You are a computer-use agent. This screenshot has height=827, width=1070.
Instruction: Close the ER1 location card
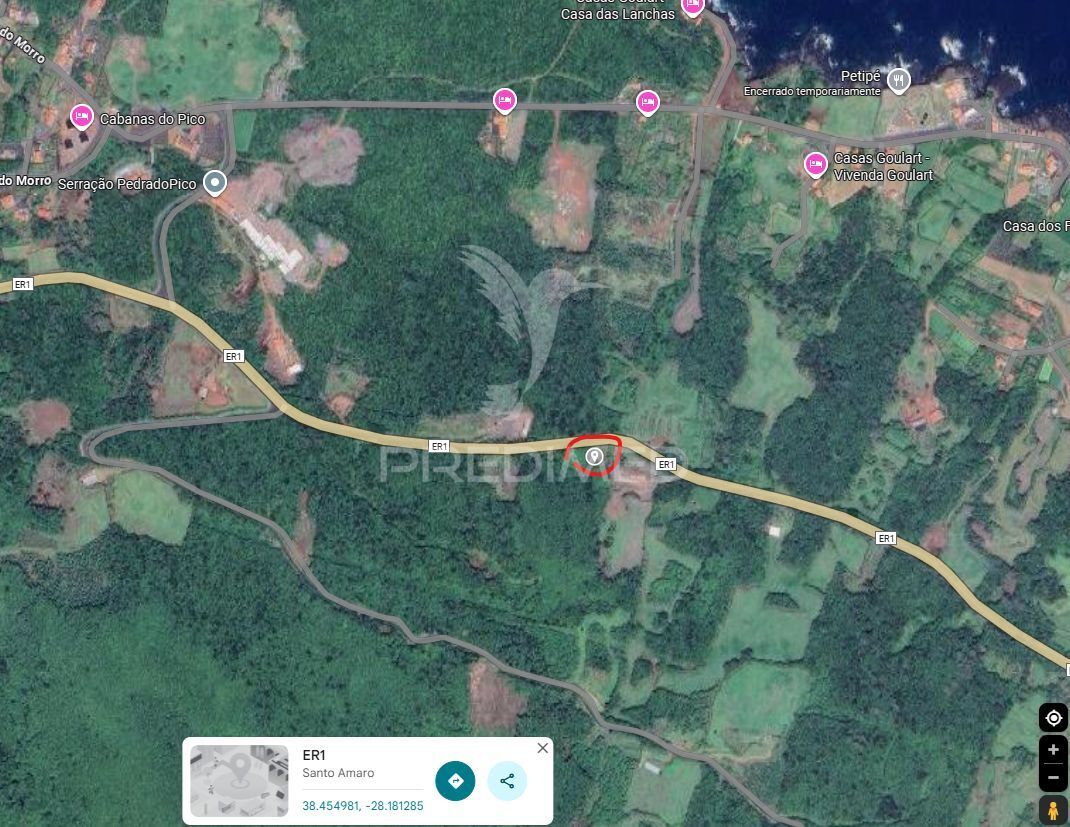542,748
